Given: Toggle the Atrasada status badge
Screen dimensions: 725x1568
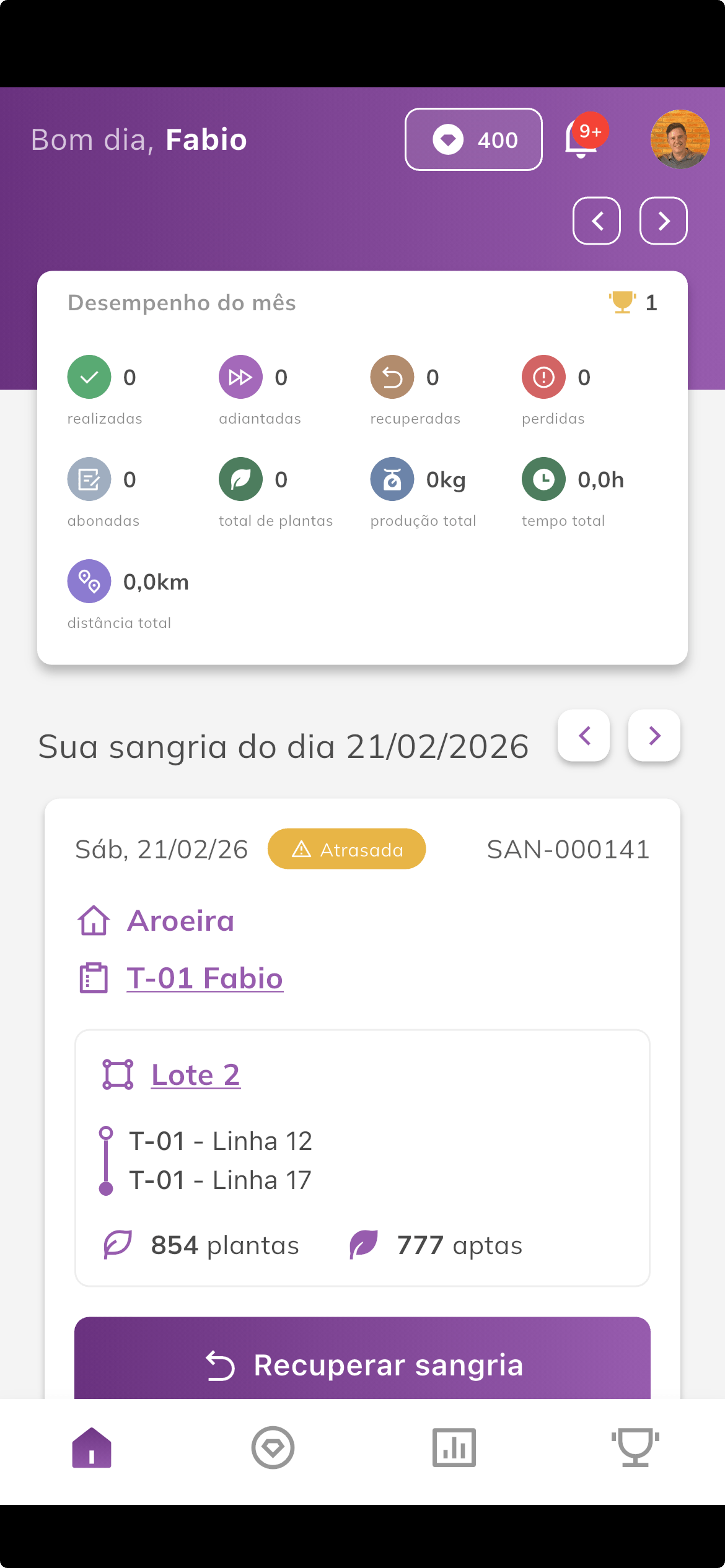Looking at the screenshot, I should (346, 849).
